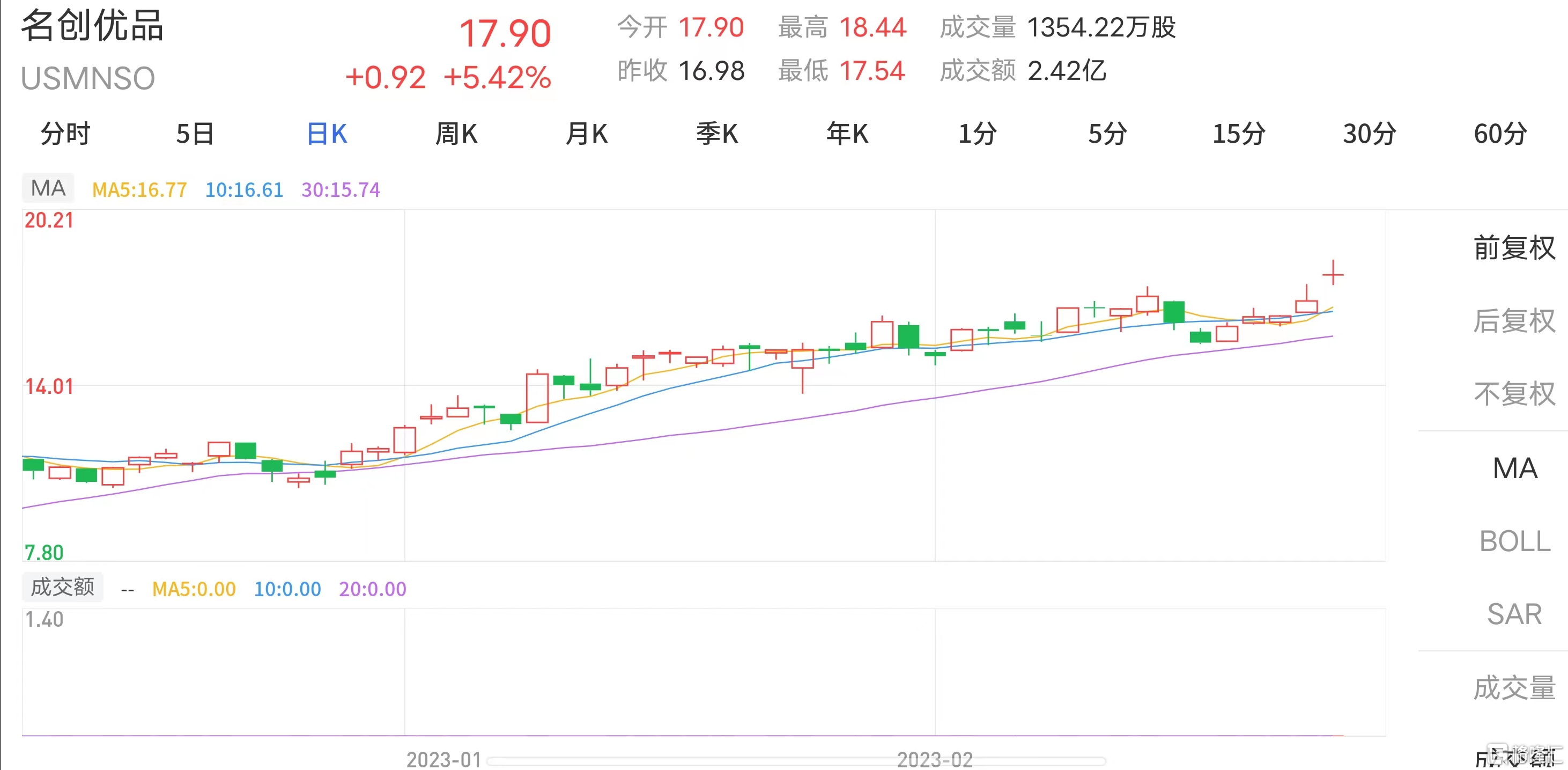Viewport: 1568px width, 770px height.
Task: Select the 5日 chart tab
Action: 195,134
